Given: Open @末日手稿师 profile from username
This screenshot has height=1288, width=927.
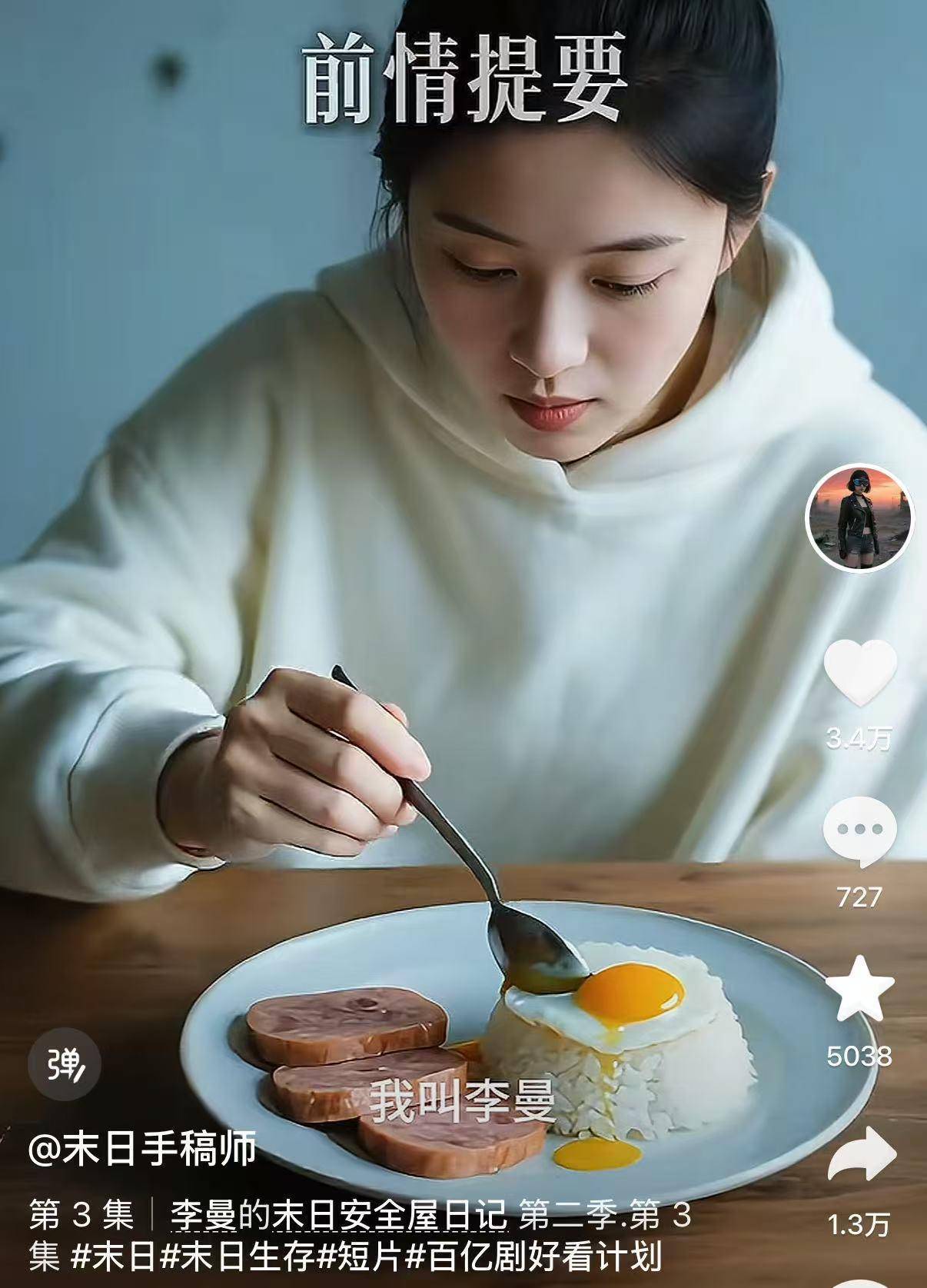Looking at the screenshot, I should [x=142, y=1150].
